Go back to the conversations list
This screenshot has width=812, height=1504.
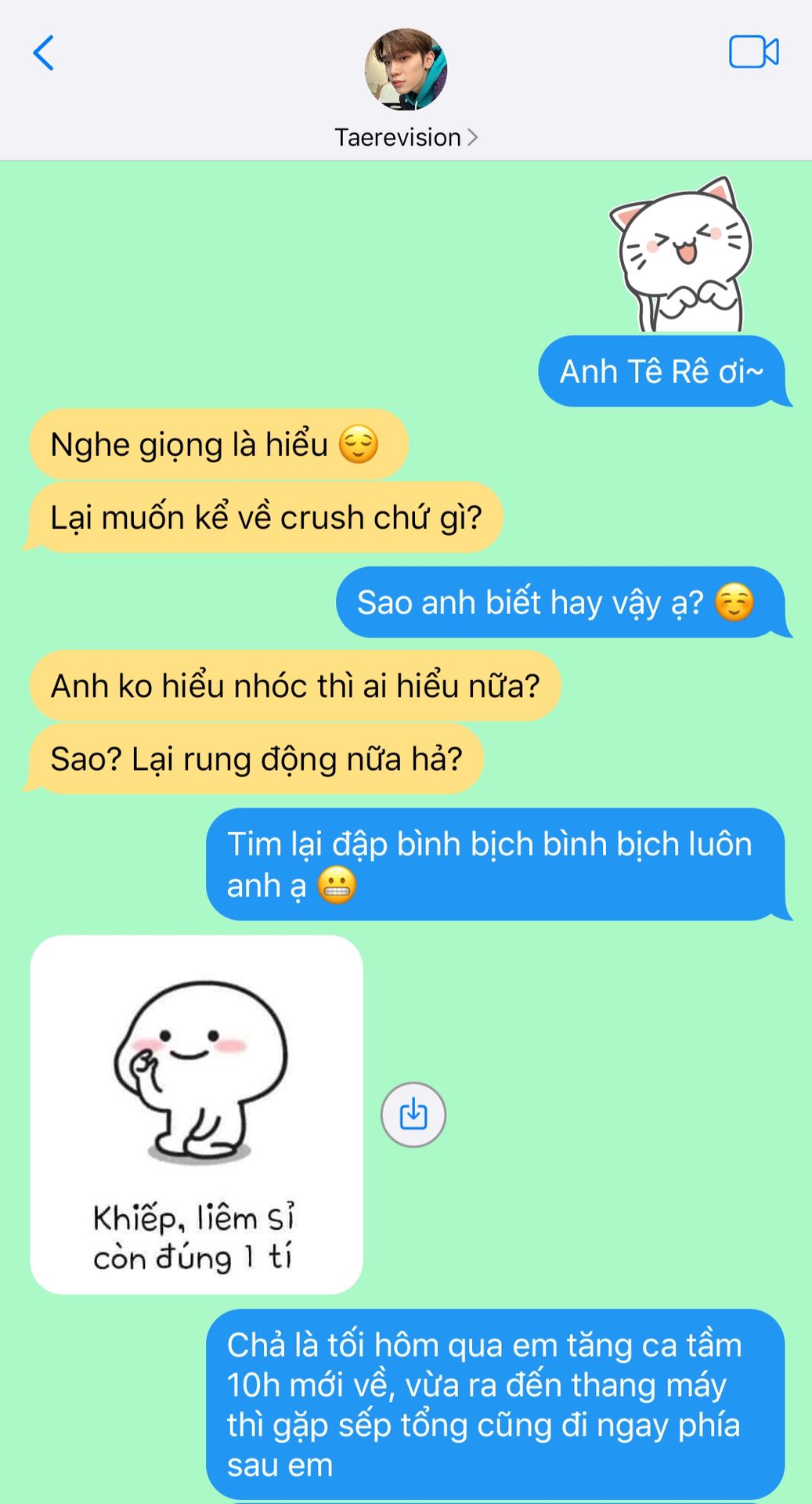[x=44, y=53]
